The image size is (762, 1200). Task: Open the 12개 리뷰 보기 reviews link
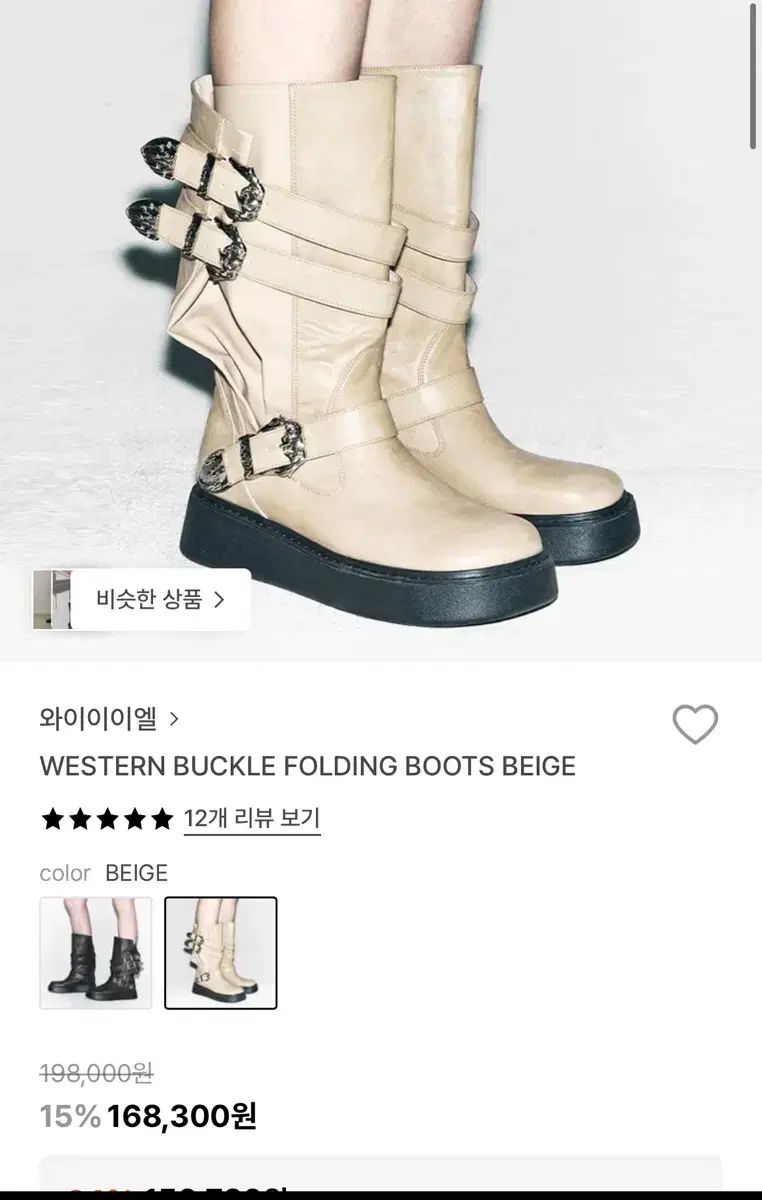pos(252,819)
